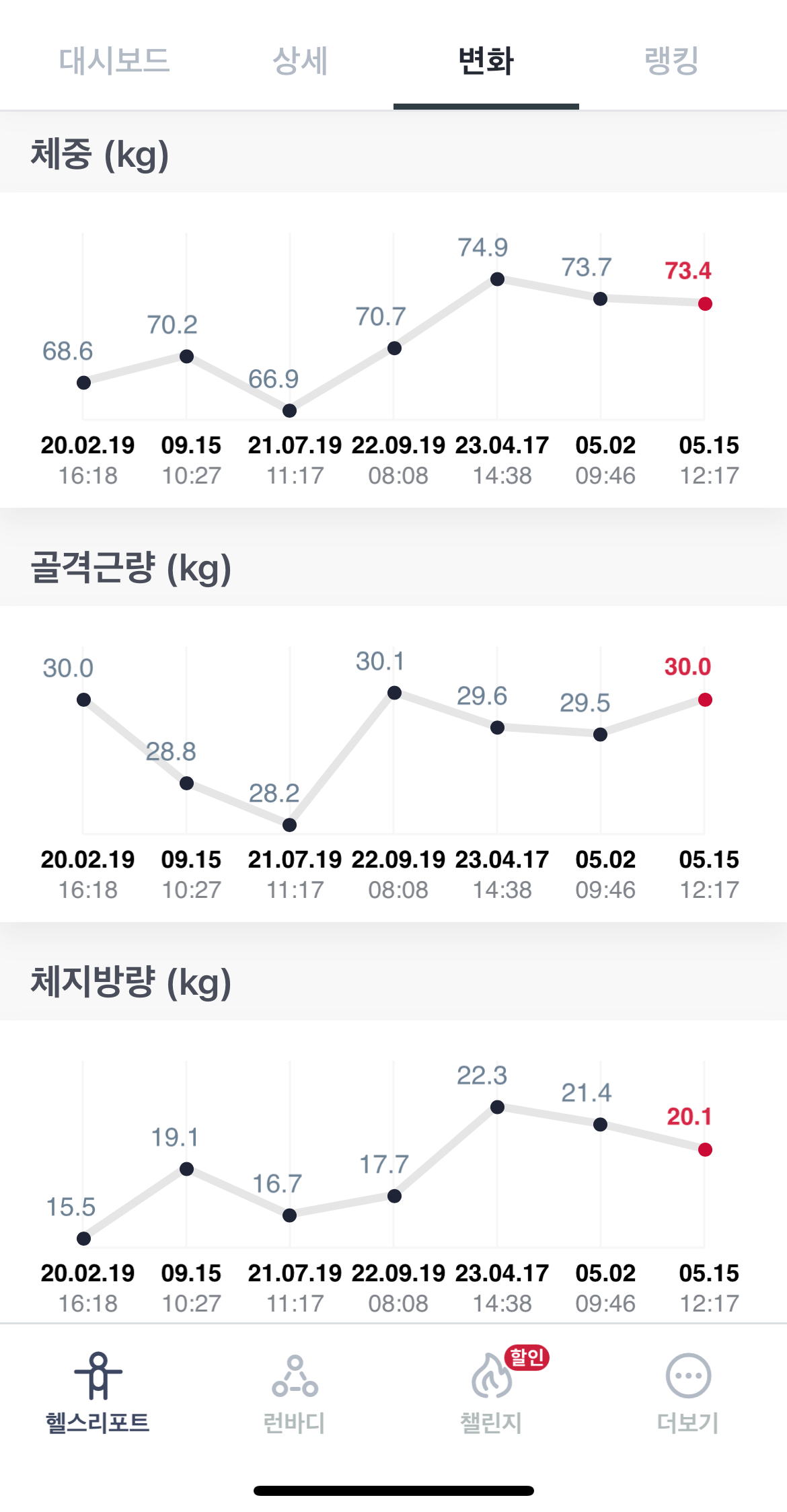The height and width of the screenshot is (1512, 787).
Task: Tap the 28.2 point on the 골격근량 chart
Action: (x=289, y=825)
